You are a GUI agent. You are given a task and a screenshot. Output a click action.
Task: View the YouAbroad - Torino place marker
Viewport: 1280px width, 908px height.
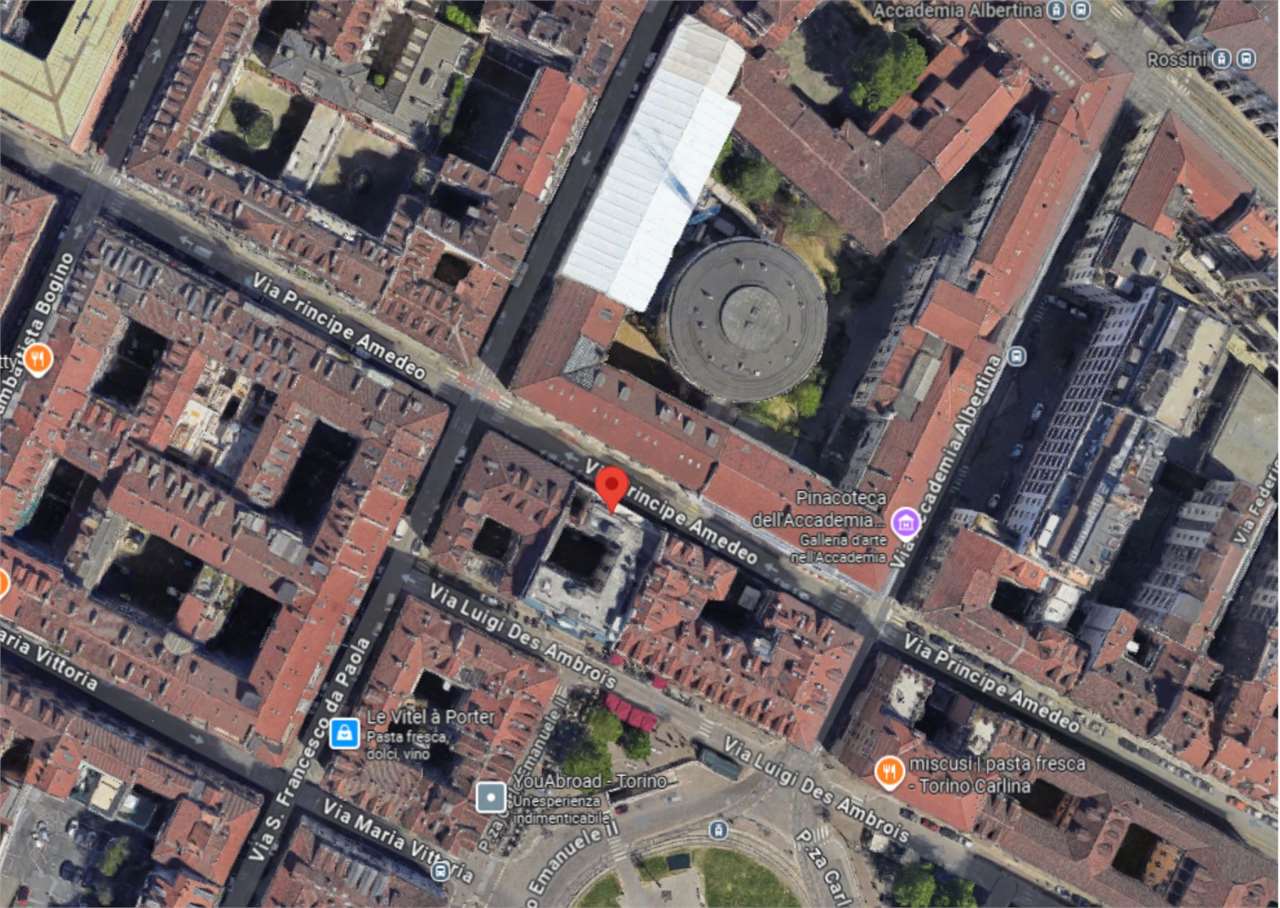pos(491,797)
